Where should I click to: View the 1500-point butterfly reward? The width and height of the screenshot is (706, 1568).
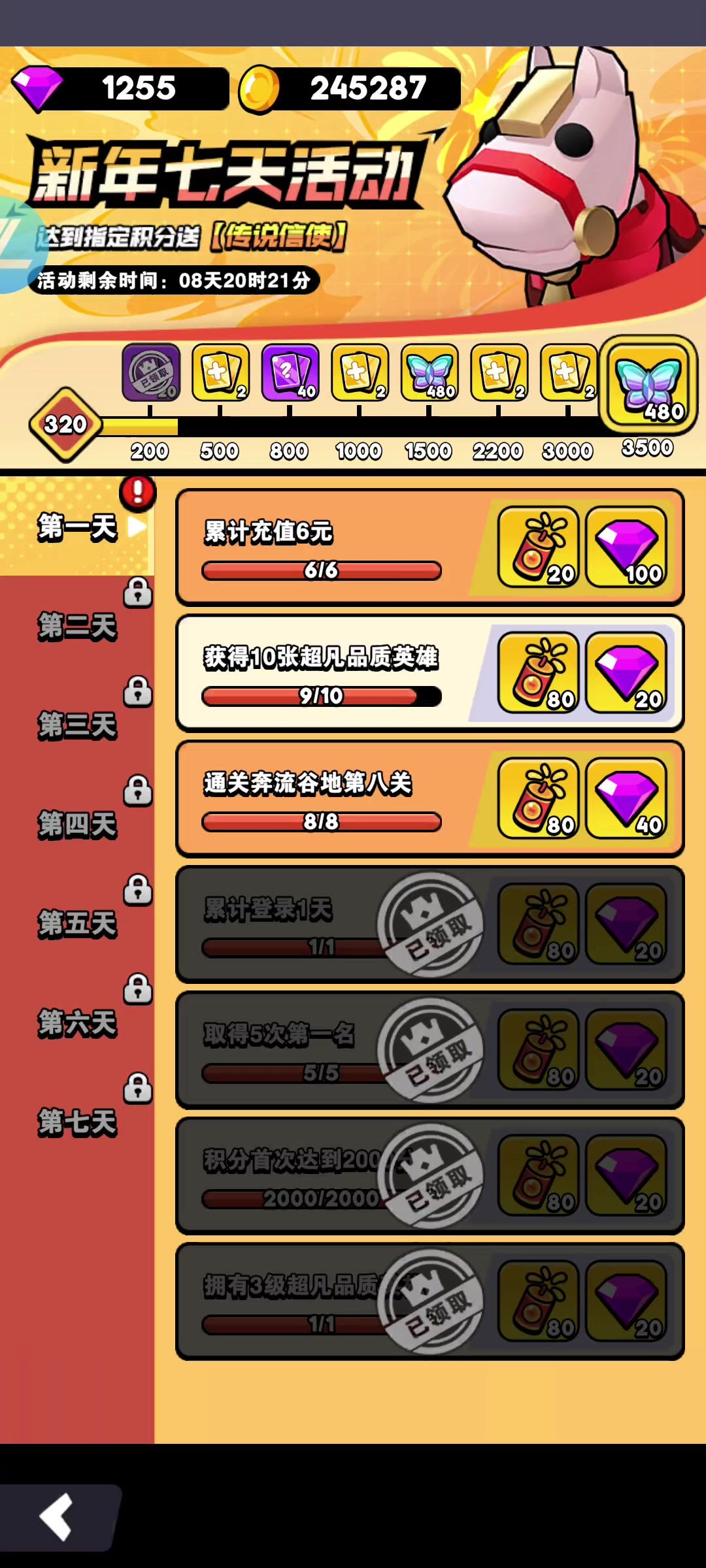point(429,372)
